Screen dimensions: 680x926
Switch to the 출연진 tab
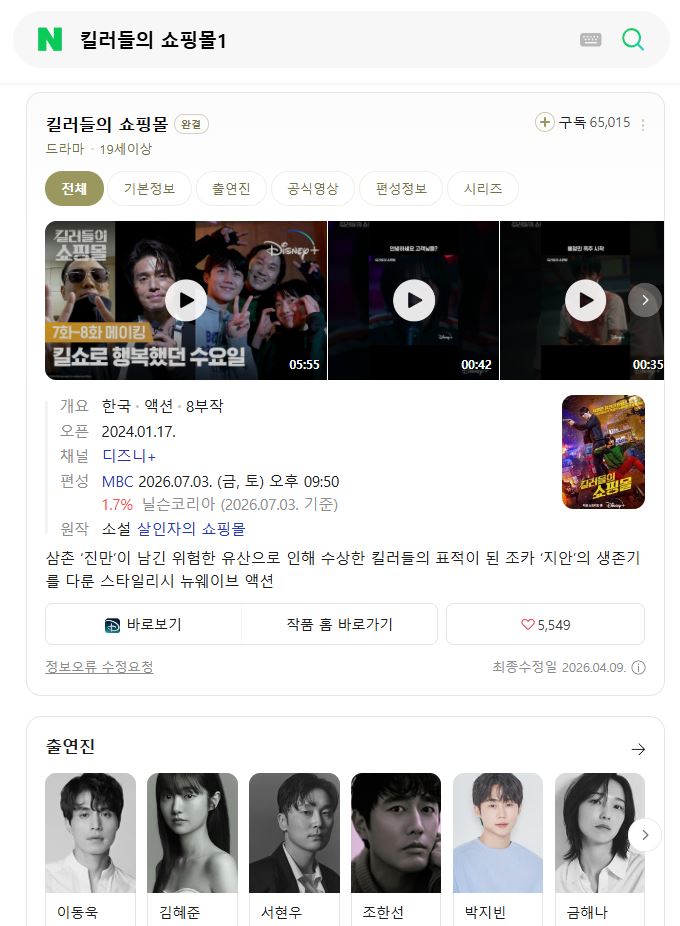point(231,188)
